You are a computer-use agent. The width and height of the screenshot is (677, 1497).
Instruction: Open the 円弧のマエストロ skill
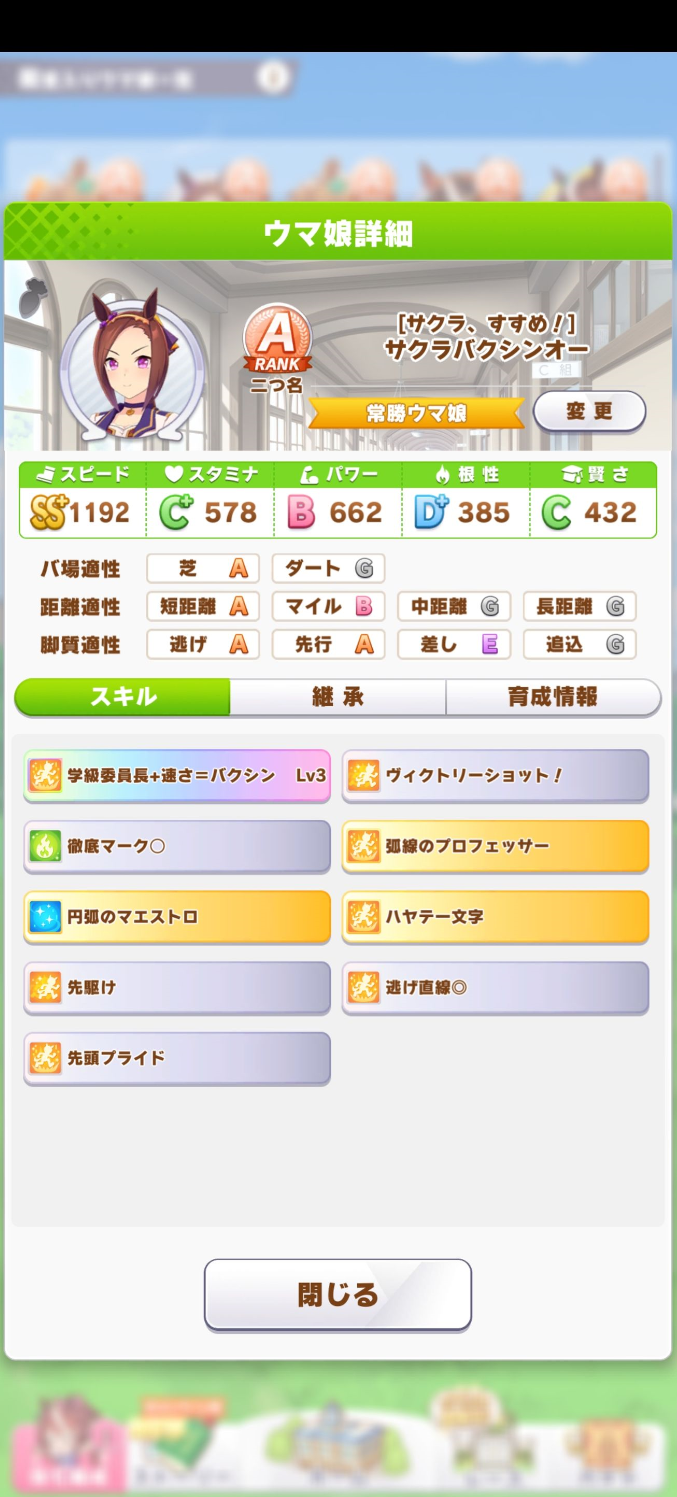(x=177, y=916)
